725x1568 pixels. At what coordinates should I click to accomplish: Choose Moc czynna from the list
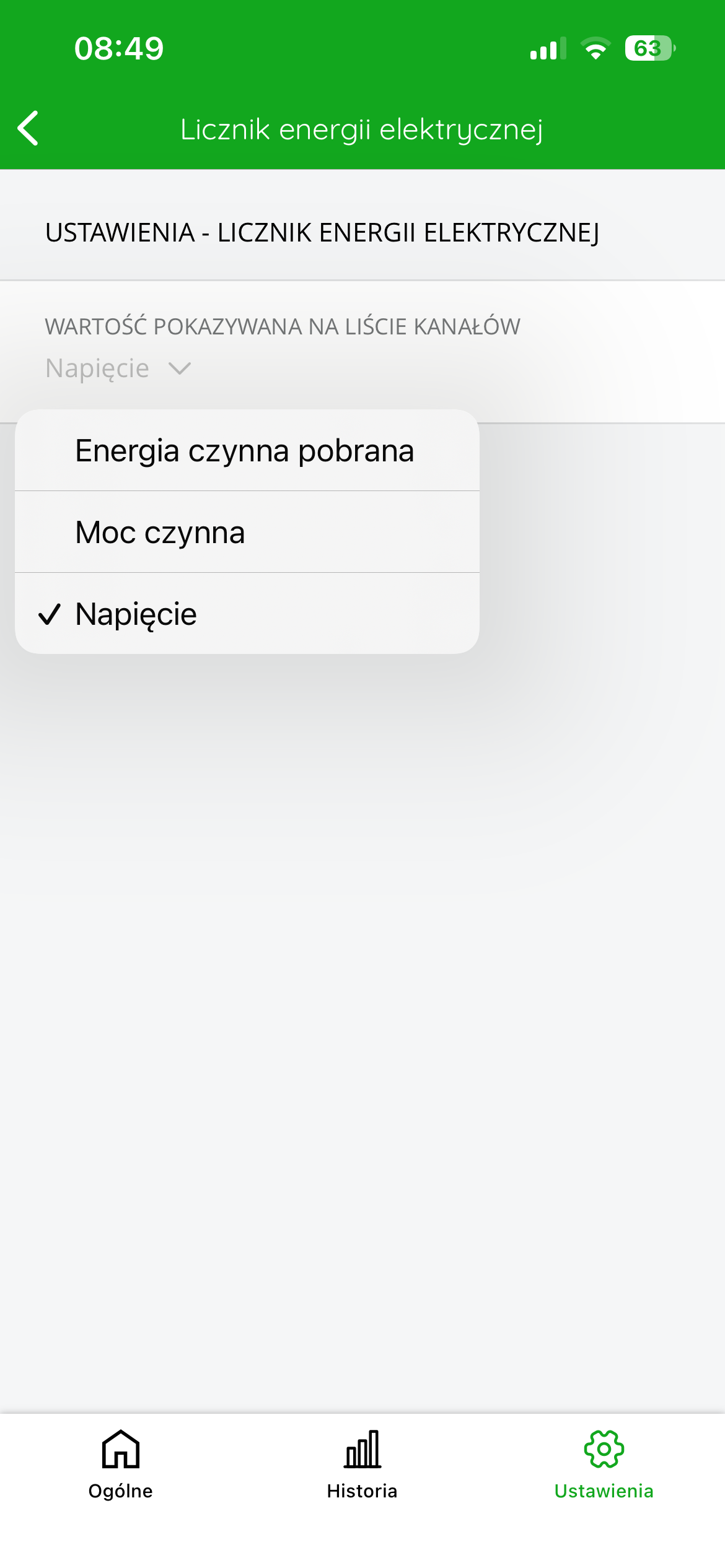[x=247, y=532]
